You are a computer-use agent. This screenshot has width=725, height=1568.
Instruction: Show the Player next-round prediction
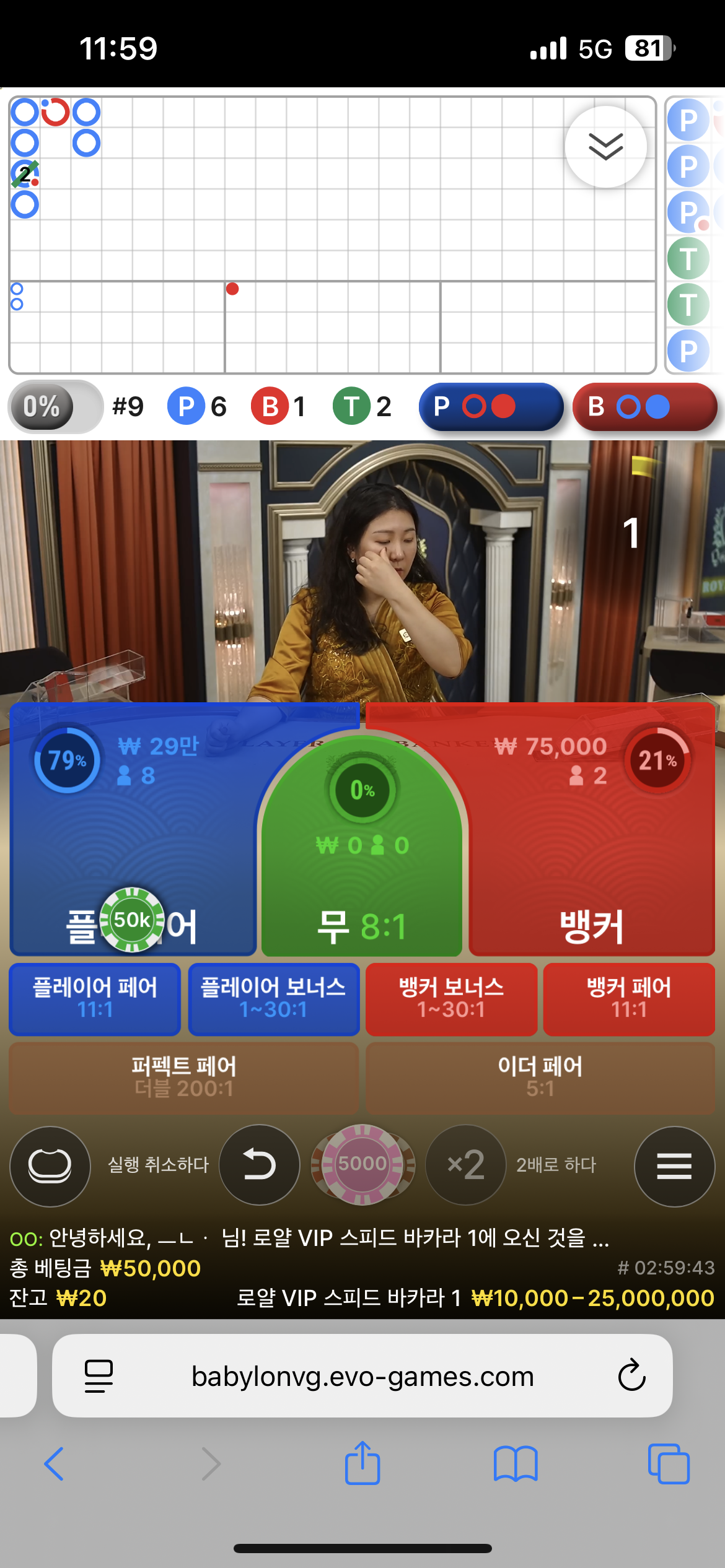[491, 407]
